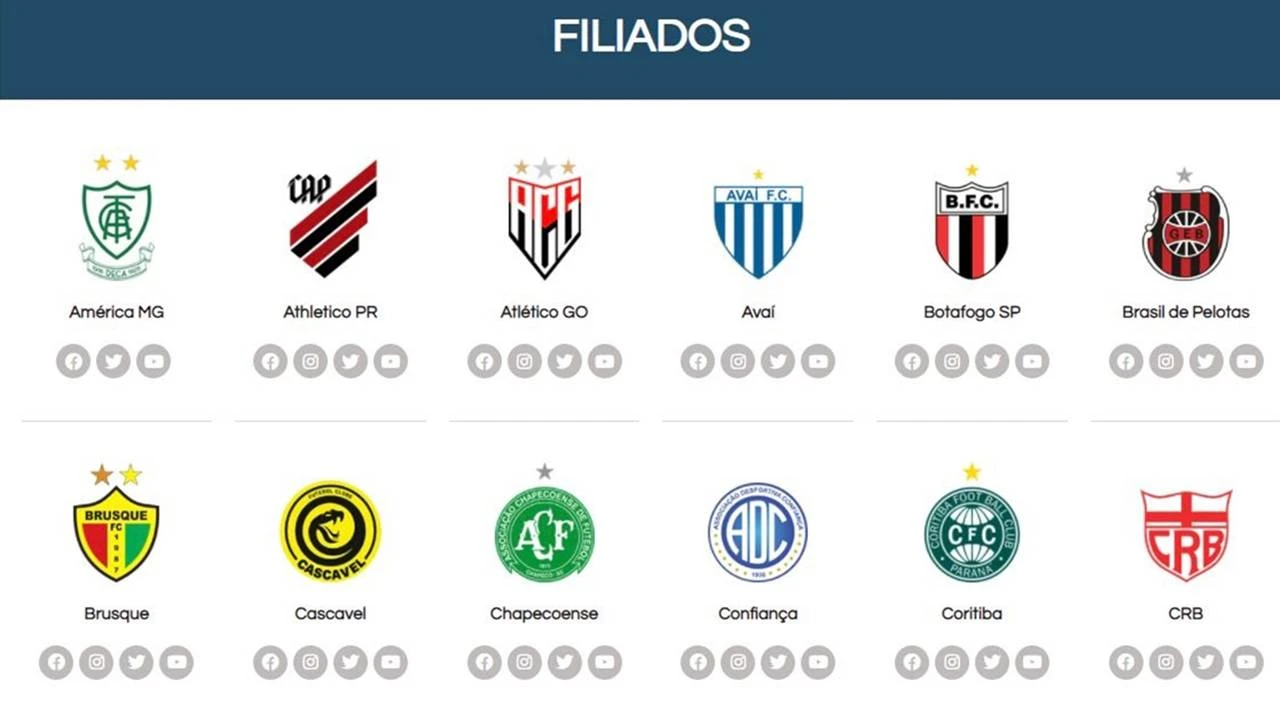The width and height of the screenshot is (1280, 720).
Task: Open América MG's Twitter profile
Action: point(113,361)
